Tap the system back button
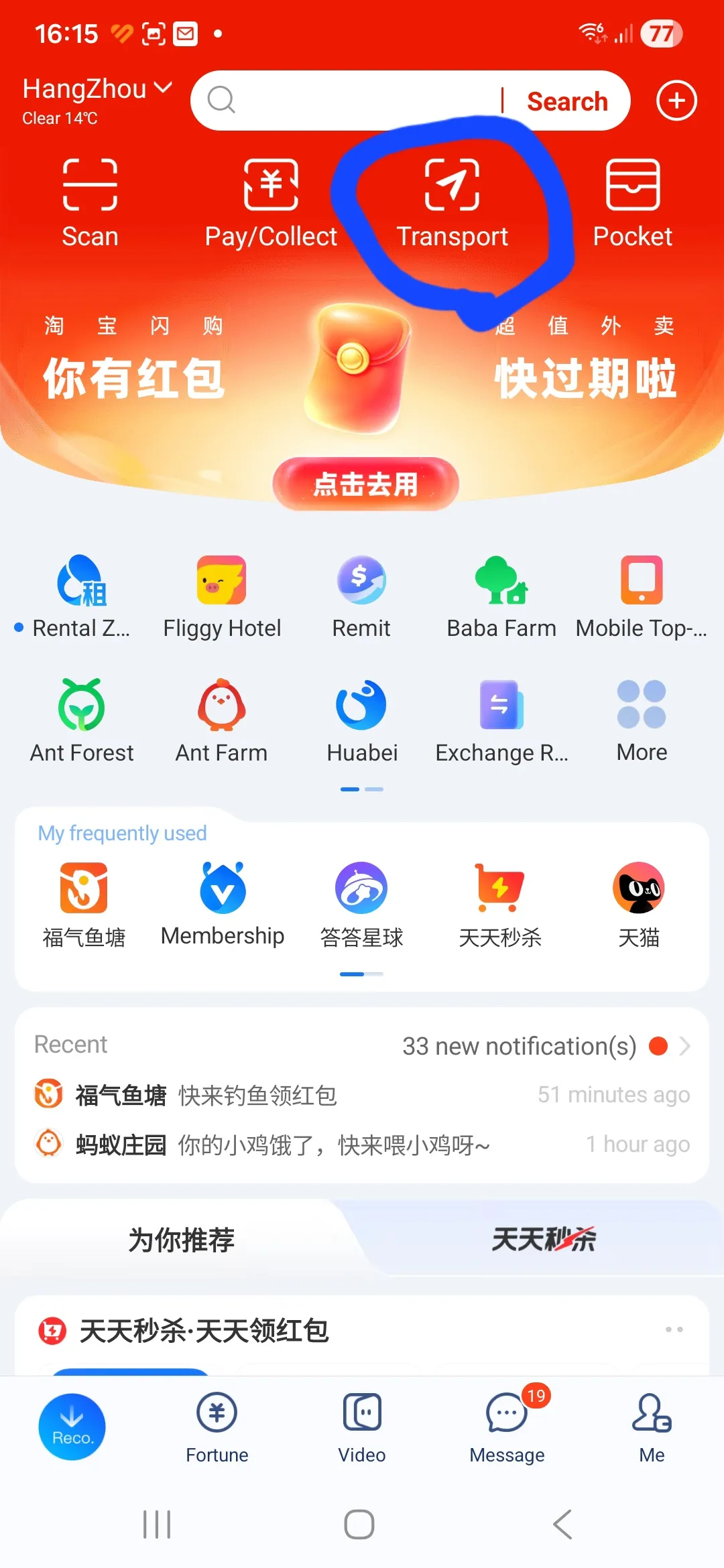The height and width of the screenshot is (1568, 724). 562,1524
